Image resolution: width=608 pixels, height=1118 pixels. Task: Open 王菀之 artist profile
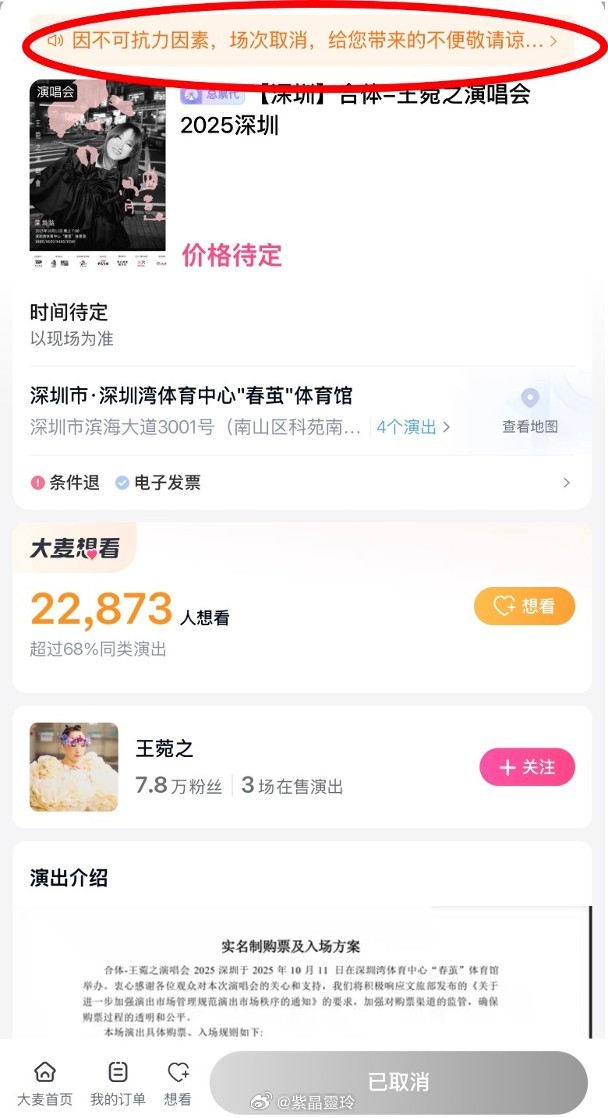click(165, 749)
